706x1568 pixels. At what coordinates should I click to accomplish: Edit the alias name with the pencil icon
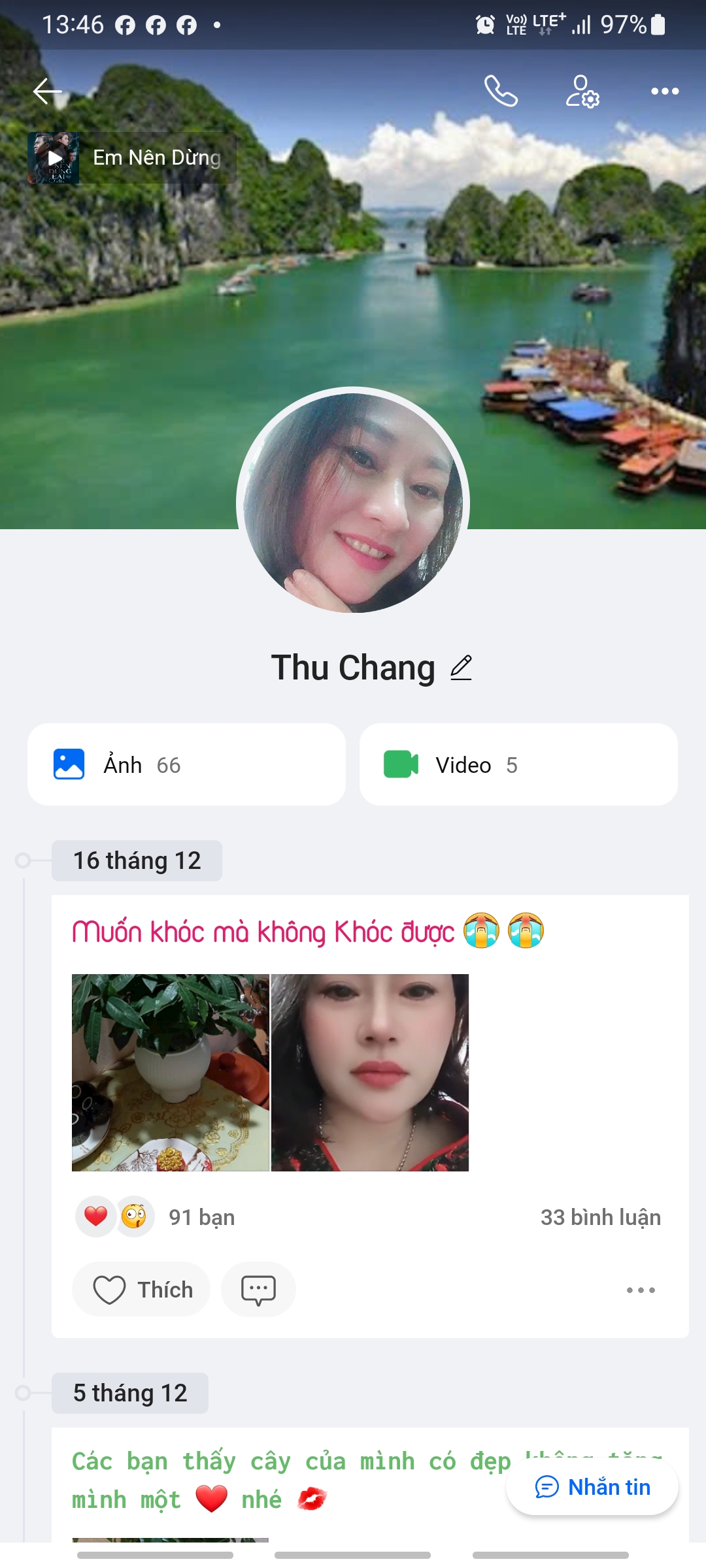pos(461,668)
